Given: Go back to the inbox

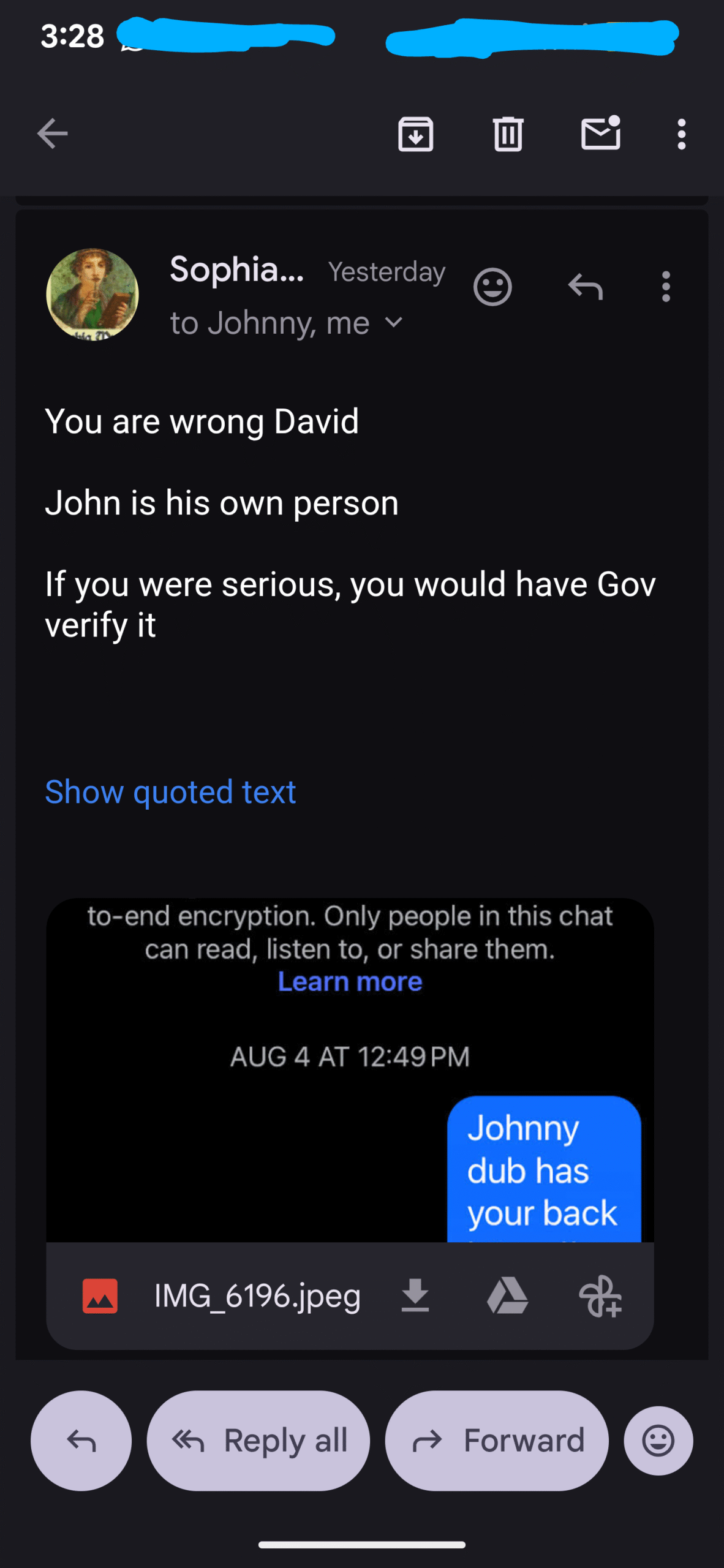Looking at the screenshot, I should (x=52, y=134).
